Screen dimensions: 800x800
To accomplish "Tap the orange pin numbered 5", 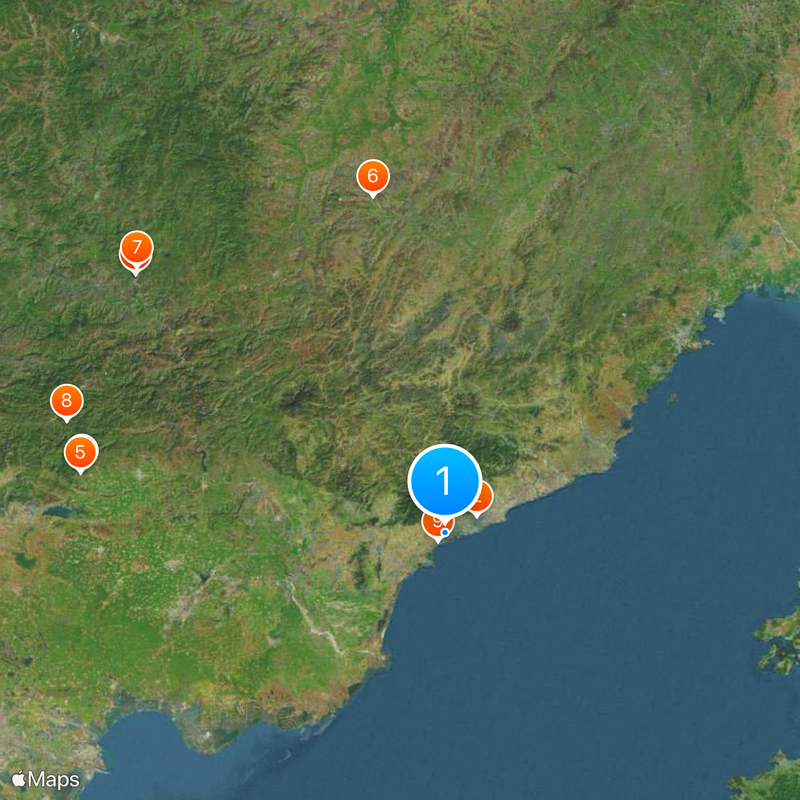I will tap(80, 452).
